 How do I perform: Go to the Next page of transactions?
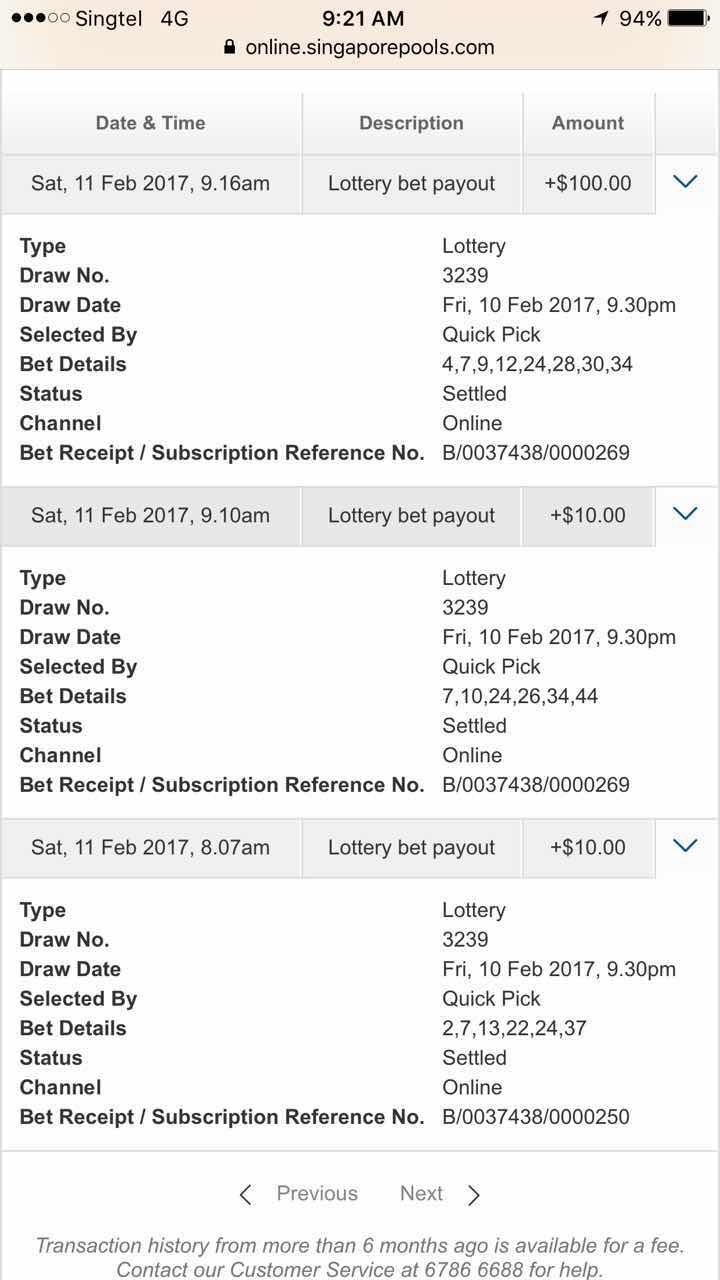440,1194
